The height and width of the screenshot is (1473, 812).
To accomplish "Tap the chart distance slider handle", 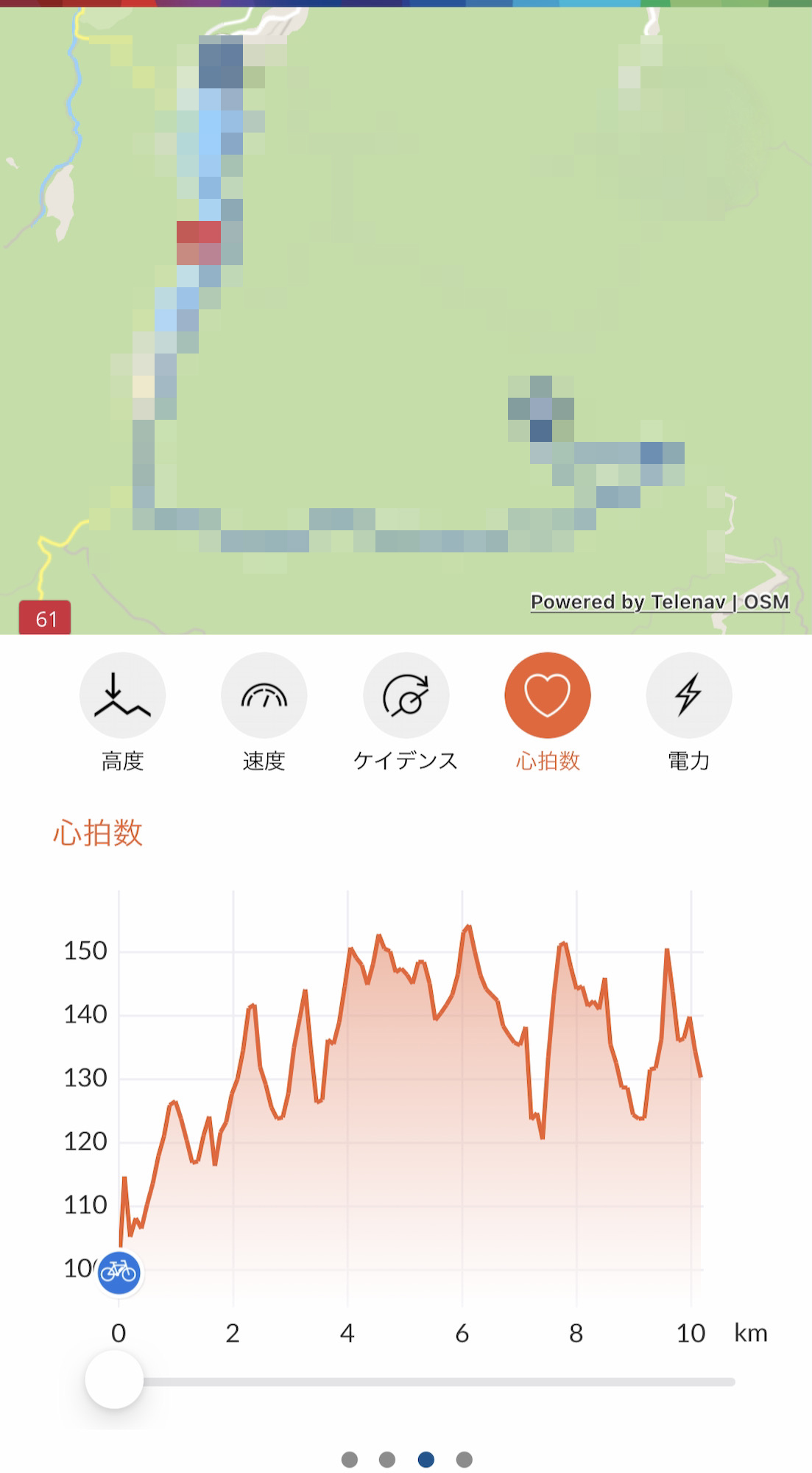I will pyautogui.click(x=115, y=1379).
